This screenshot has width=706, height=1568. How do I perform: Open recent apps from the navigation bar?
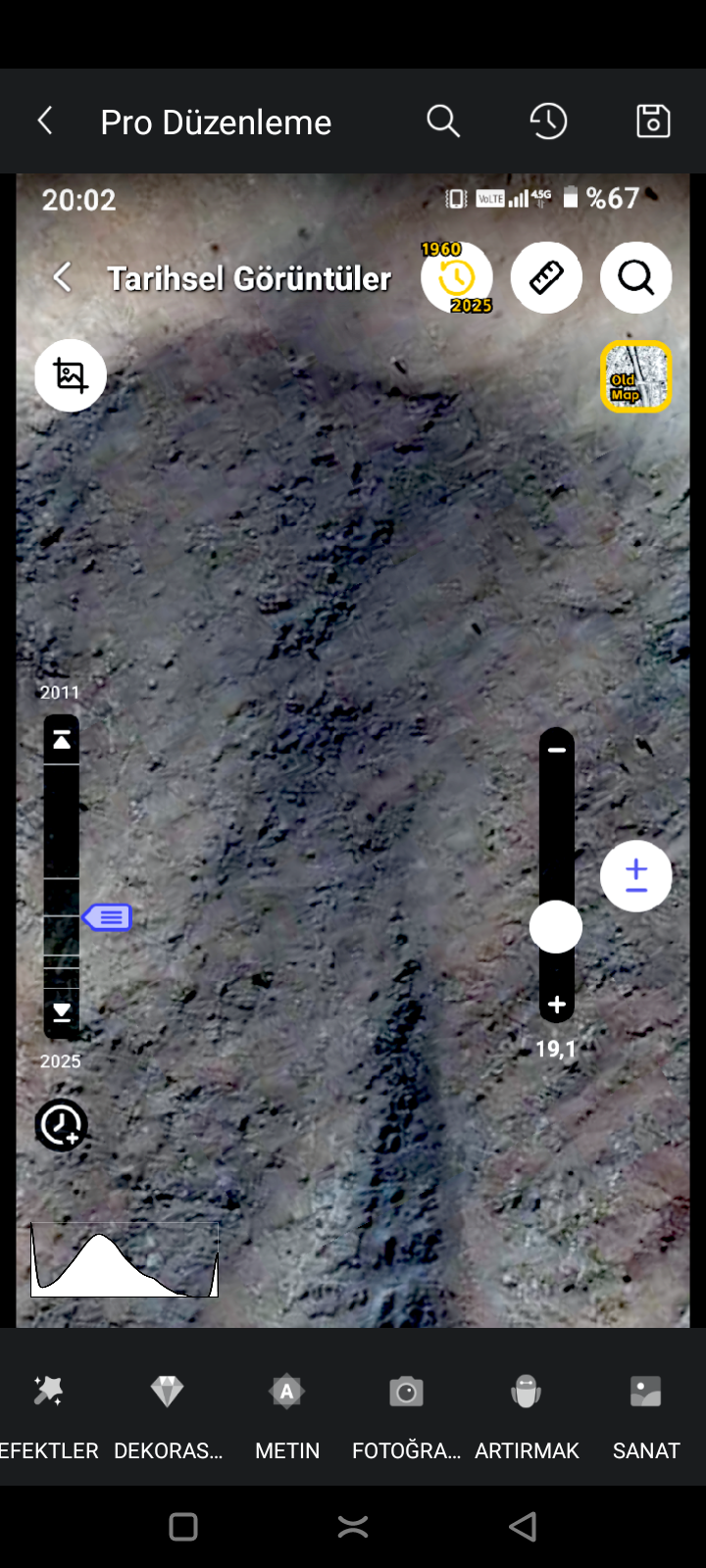point(183,1526)
